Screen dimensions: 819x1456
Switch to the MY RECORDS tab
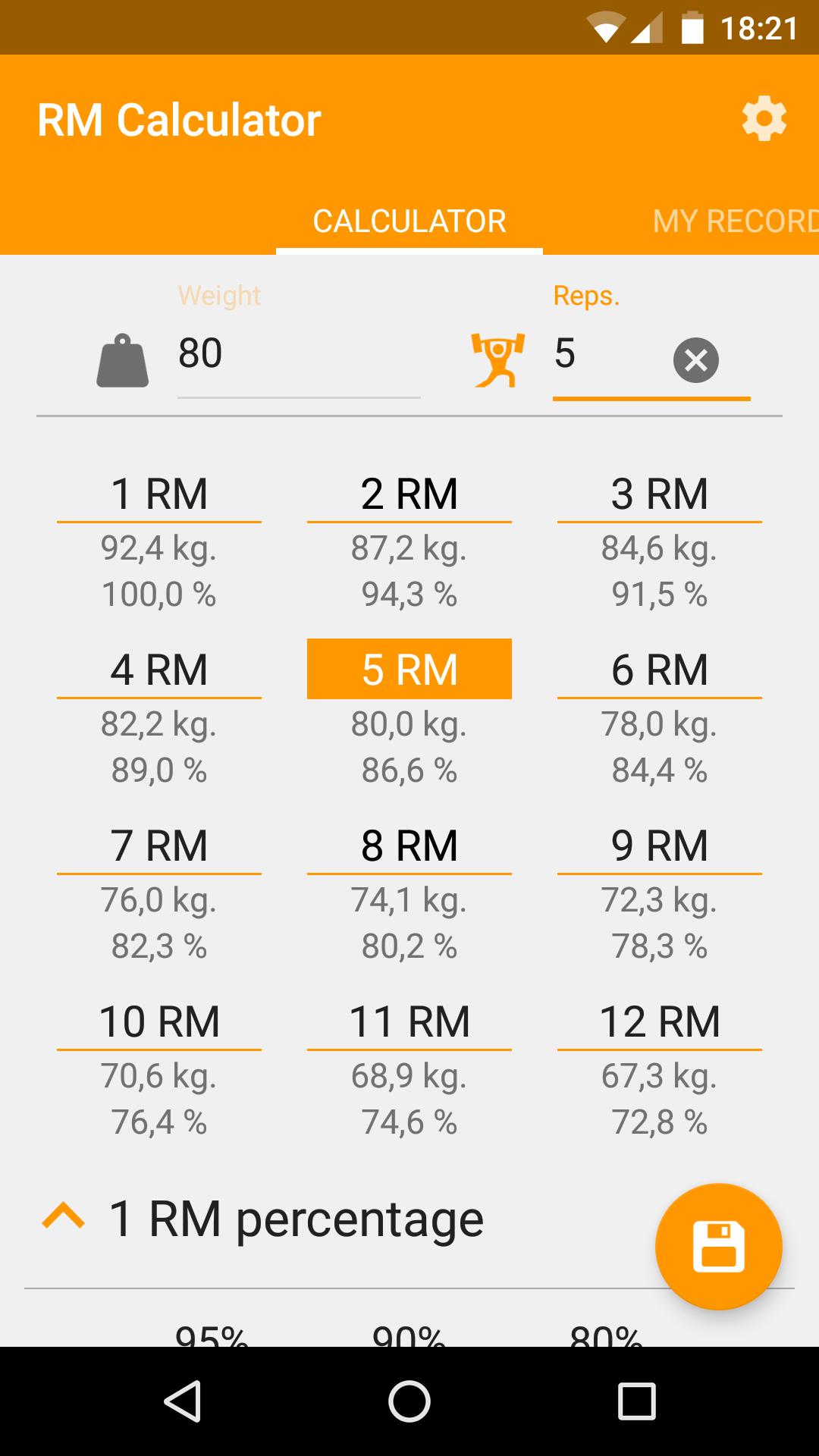732,221
